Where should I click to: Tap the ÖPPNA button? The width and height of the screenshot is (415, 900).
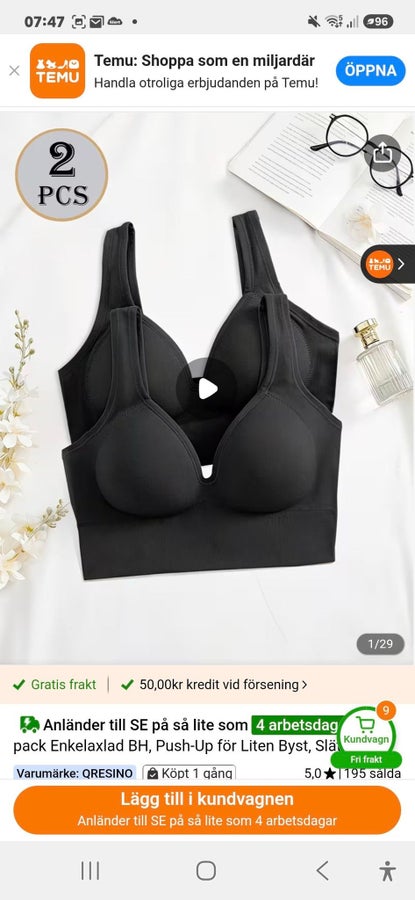370,71
